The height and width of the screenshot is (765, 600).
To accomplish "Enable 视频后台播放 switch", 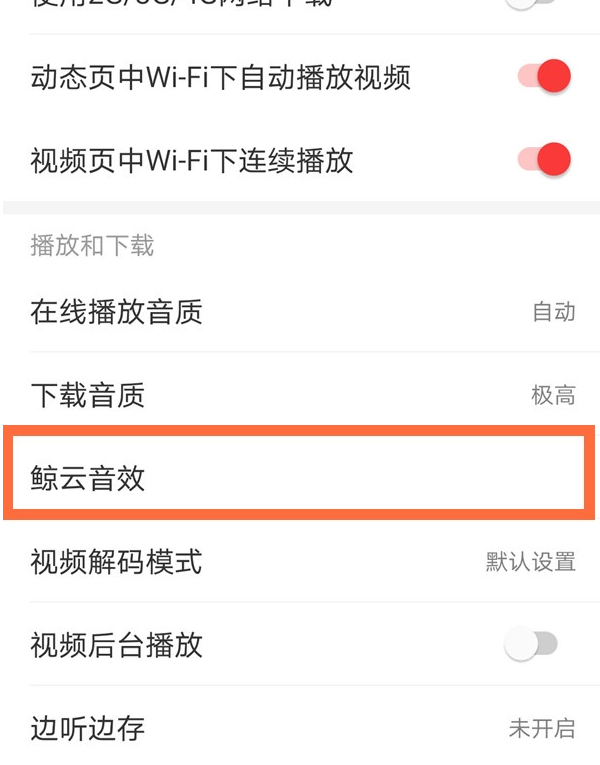I will click(530, 645).
